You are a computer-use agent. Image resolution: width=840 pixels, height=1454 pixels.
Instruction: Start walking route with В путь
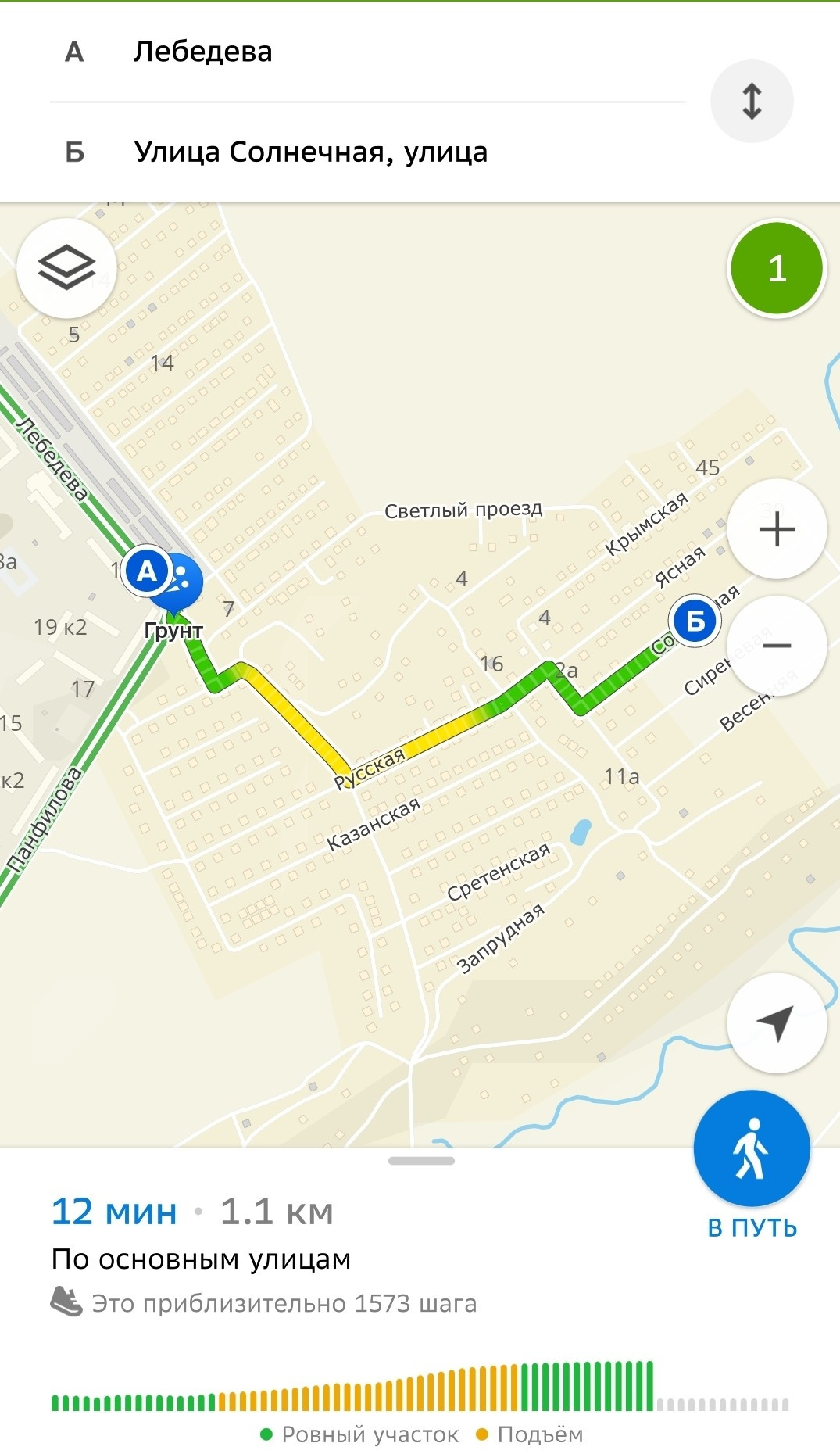[x=752, y=1149]
